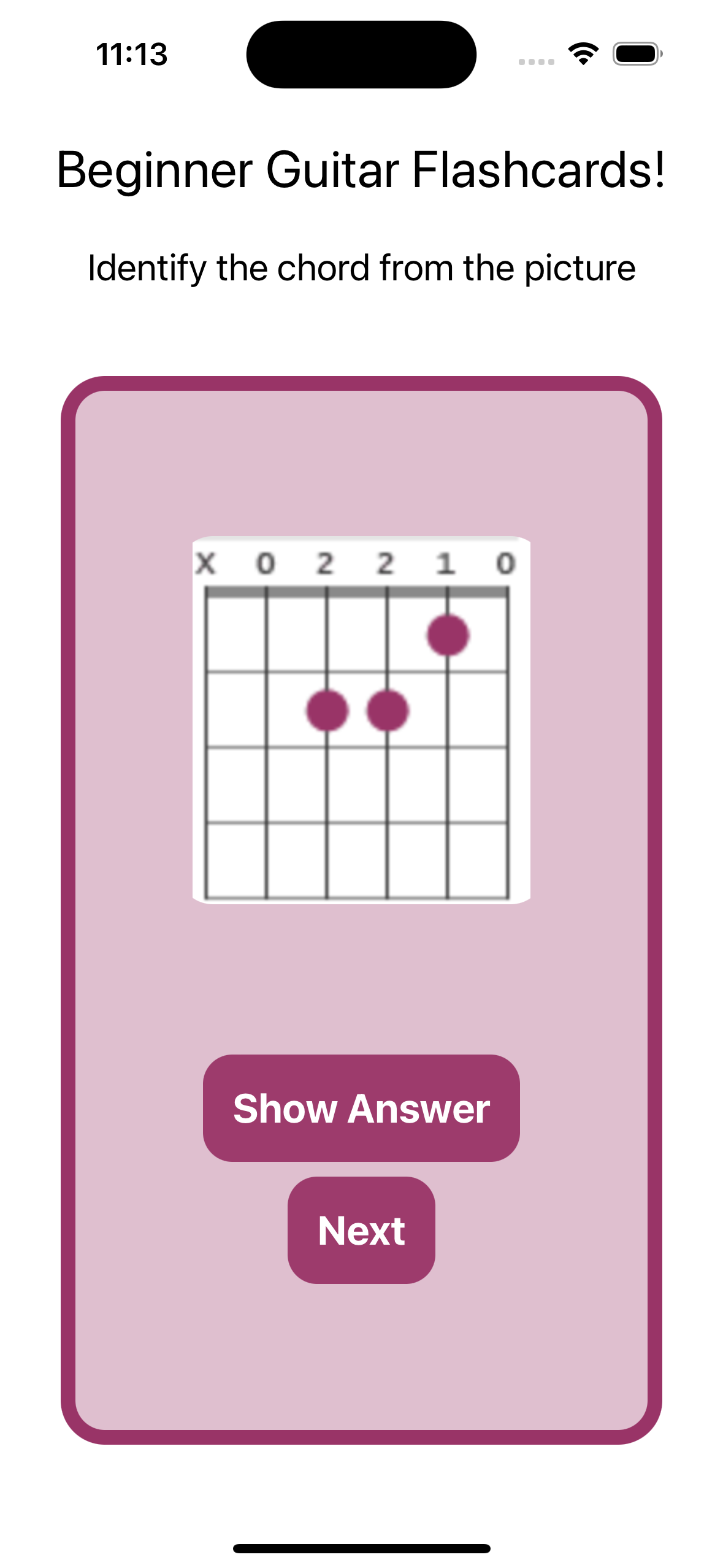Click the 2 label above the third string

tap(326, 561)
